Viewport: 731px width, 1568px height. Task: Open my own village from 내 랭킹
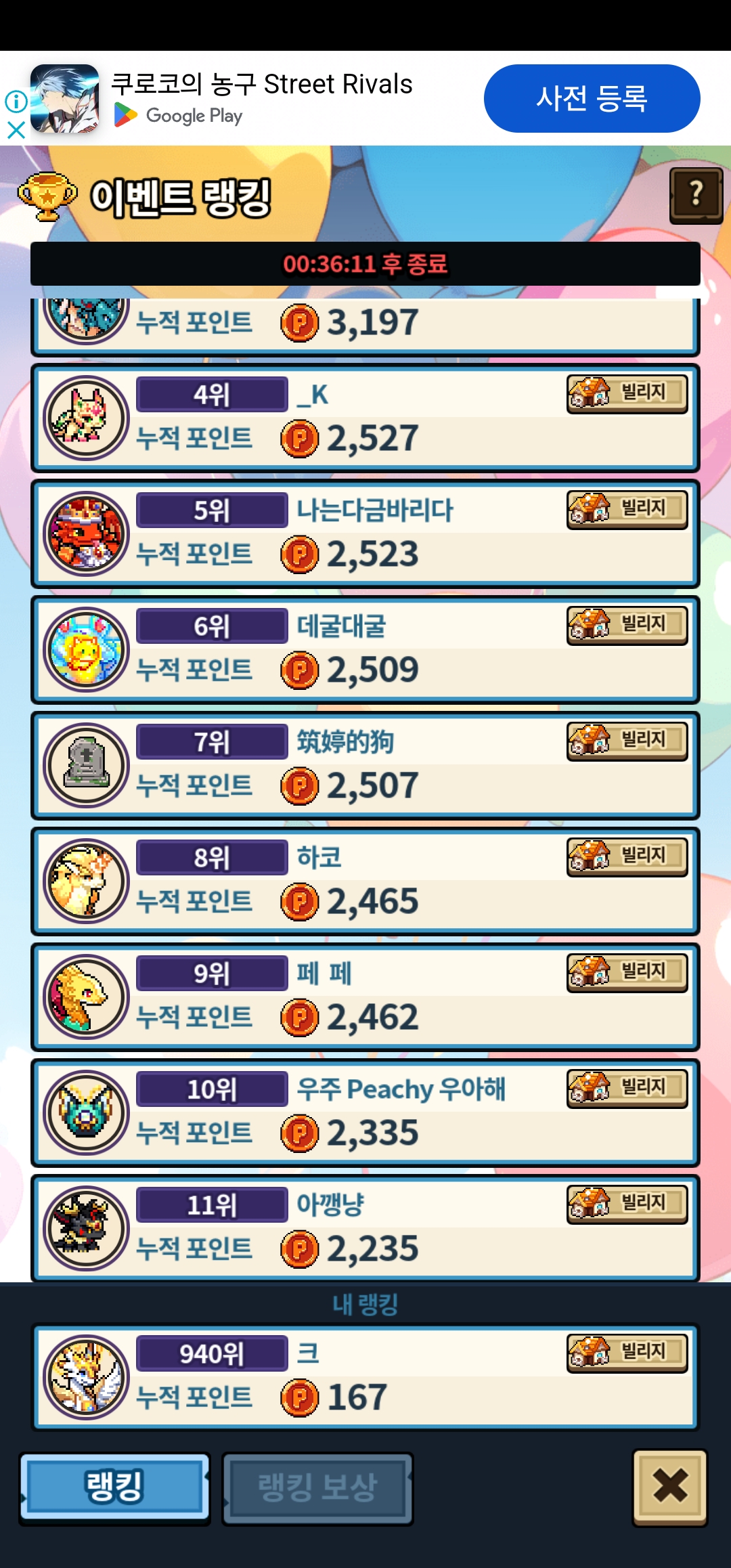pos(627,1353)
